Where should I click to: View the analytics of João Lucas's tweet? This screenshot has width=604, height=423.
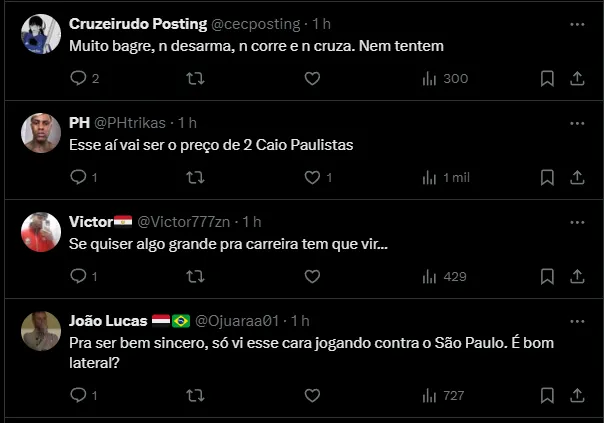(x=444, y=395)
